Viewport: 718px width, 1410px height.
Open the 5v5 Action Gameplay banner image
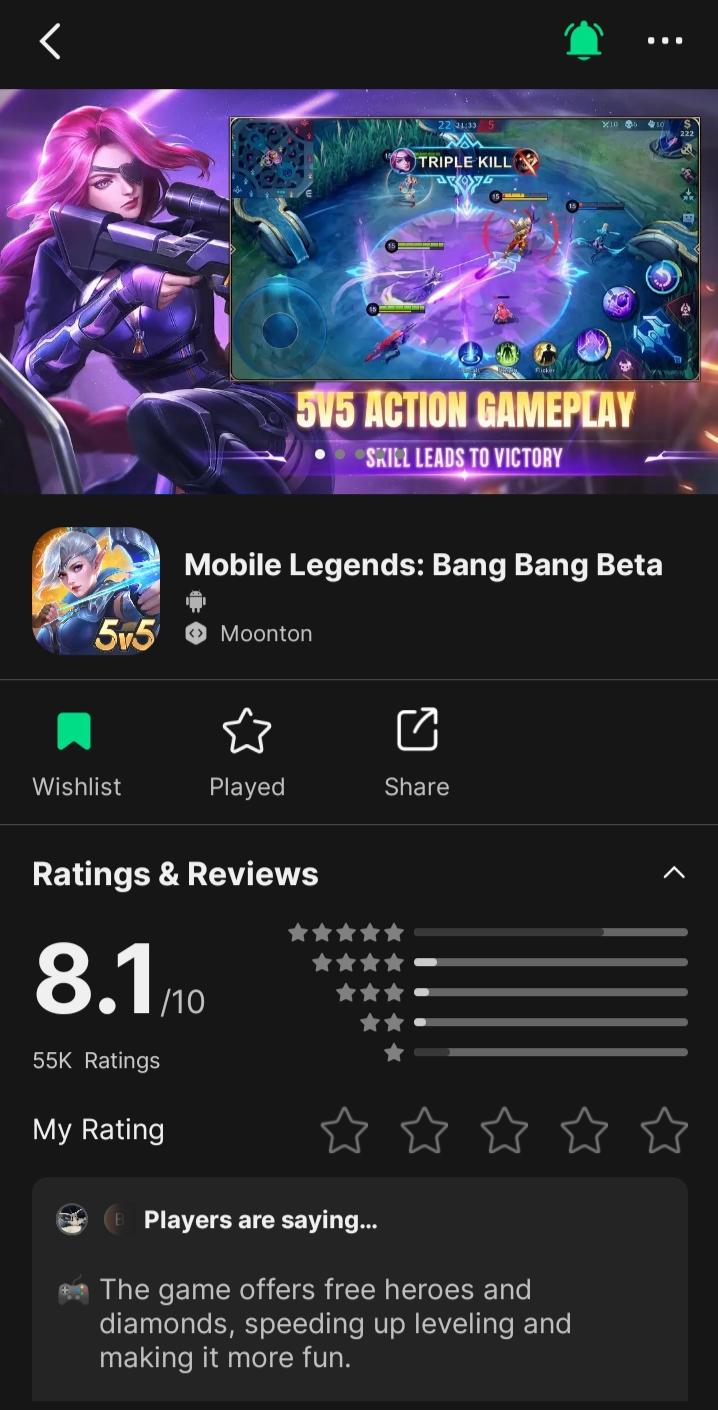(359, 290)
